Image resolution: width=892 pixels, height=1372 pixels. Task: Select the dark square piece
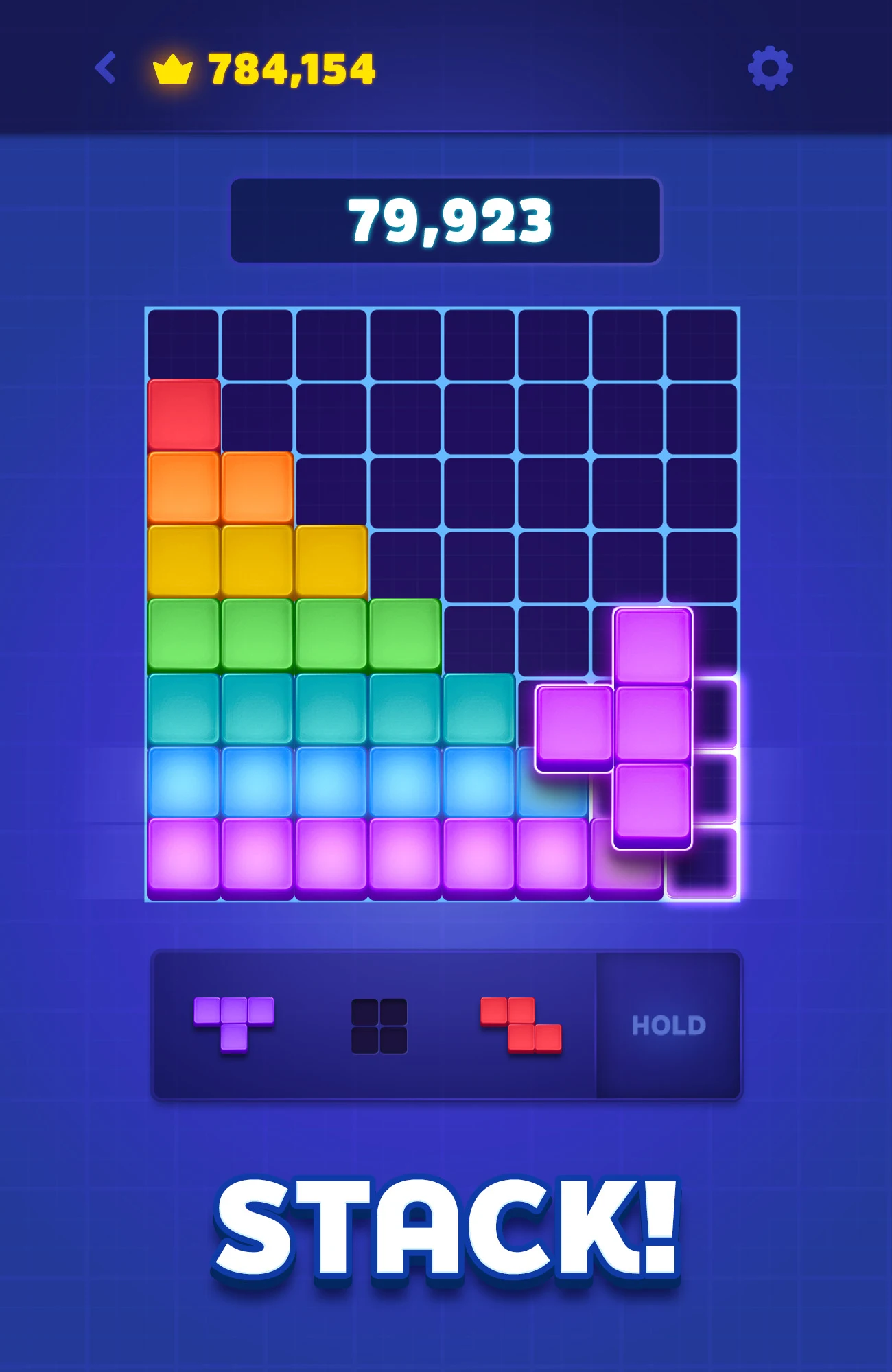click(379, 1026)
